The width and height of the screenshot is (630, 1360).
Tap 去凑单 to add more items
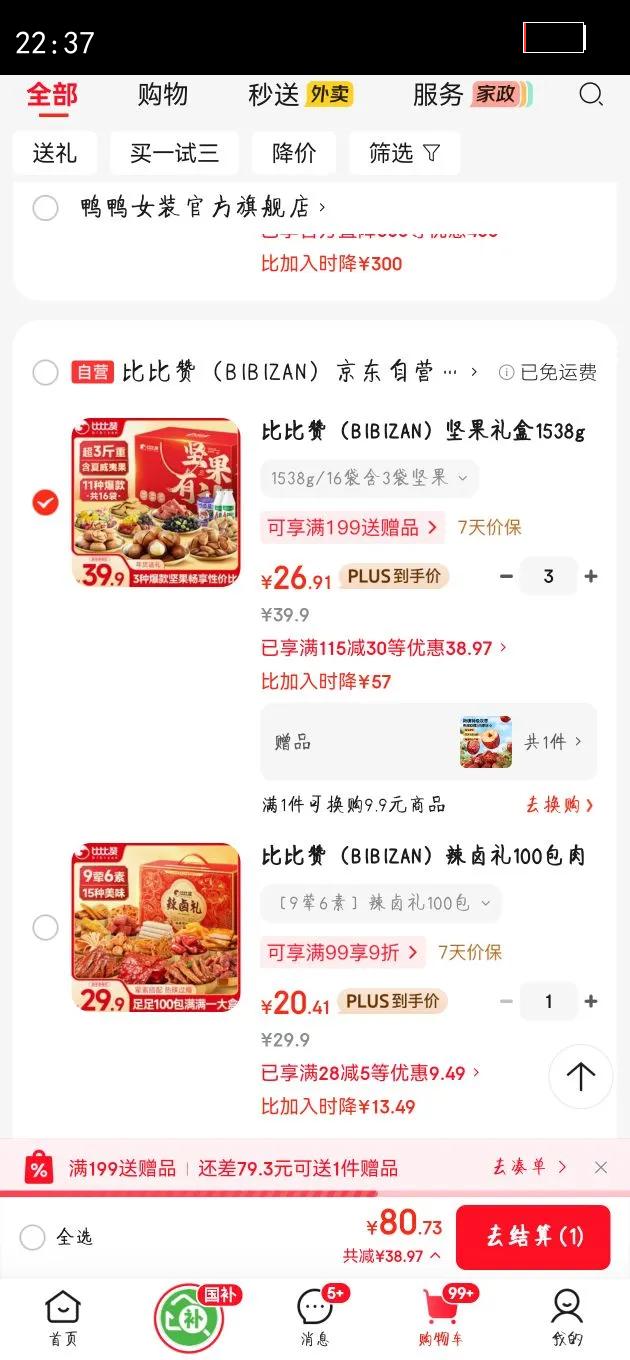pyautogui.click(x=529, y=1167)
